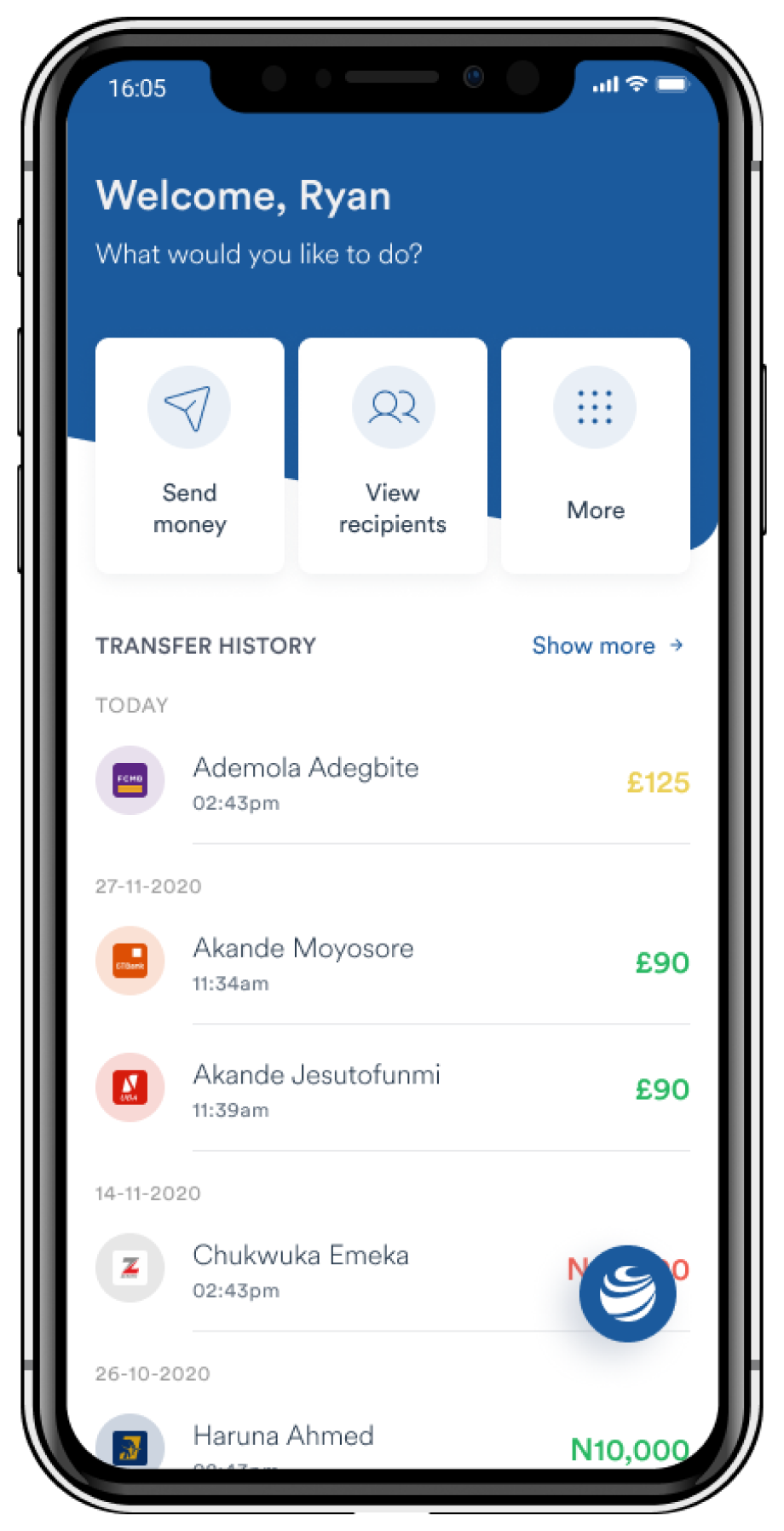Tap the floating globe button
The image size is (784, 1531).
[x=628, y=1293]
